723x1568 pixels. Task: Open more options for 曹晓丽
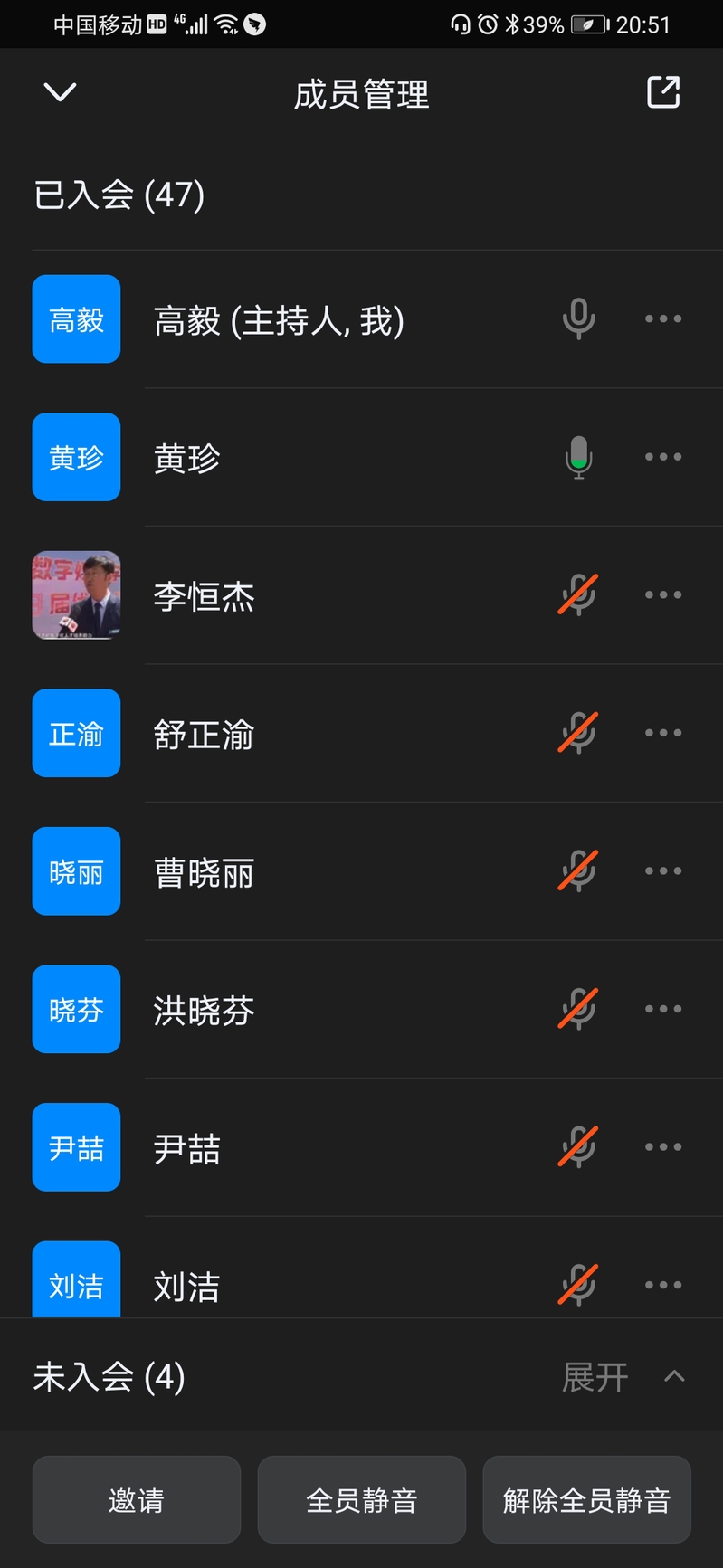(663, 871)
